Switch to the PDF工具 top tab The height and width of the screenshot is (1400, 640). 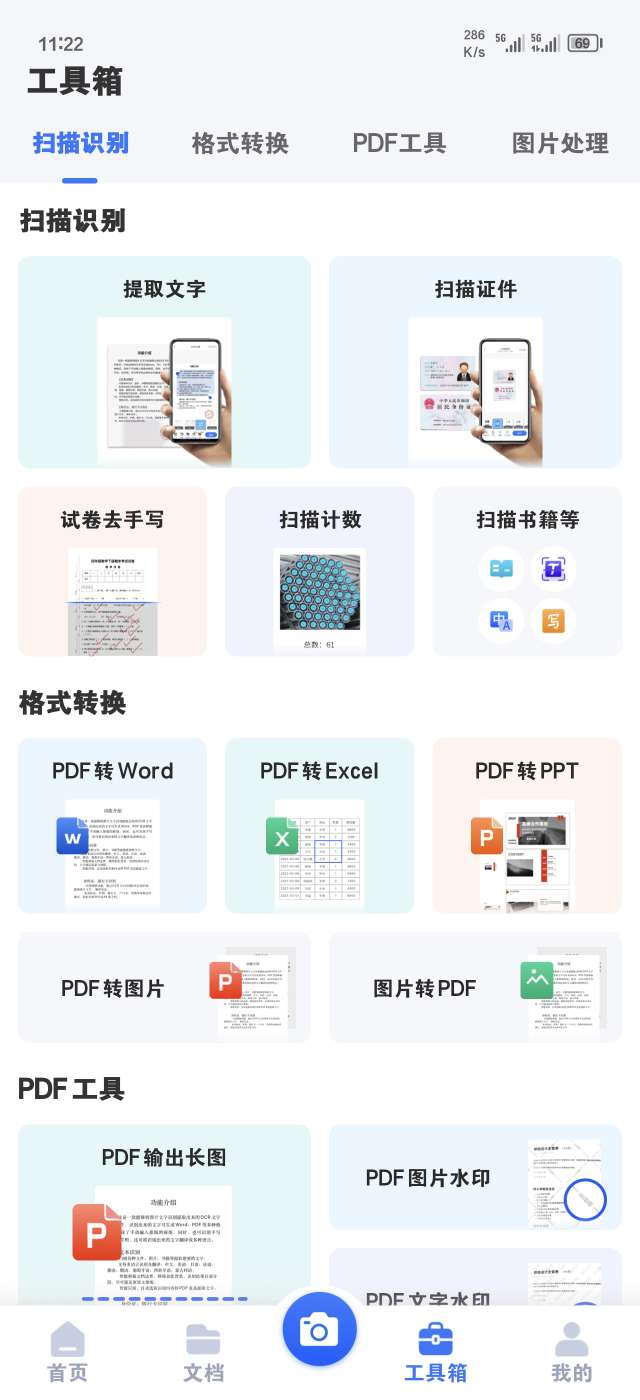tap(399, 143)
